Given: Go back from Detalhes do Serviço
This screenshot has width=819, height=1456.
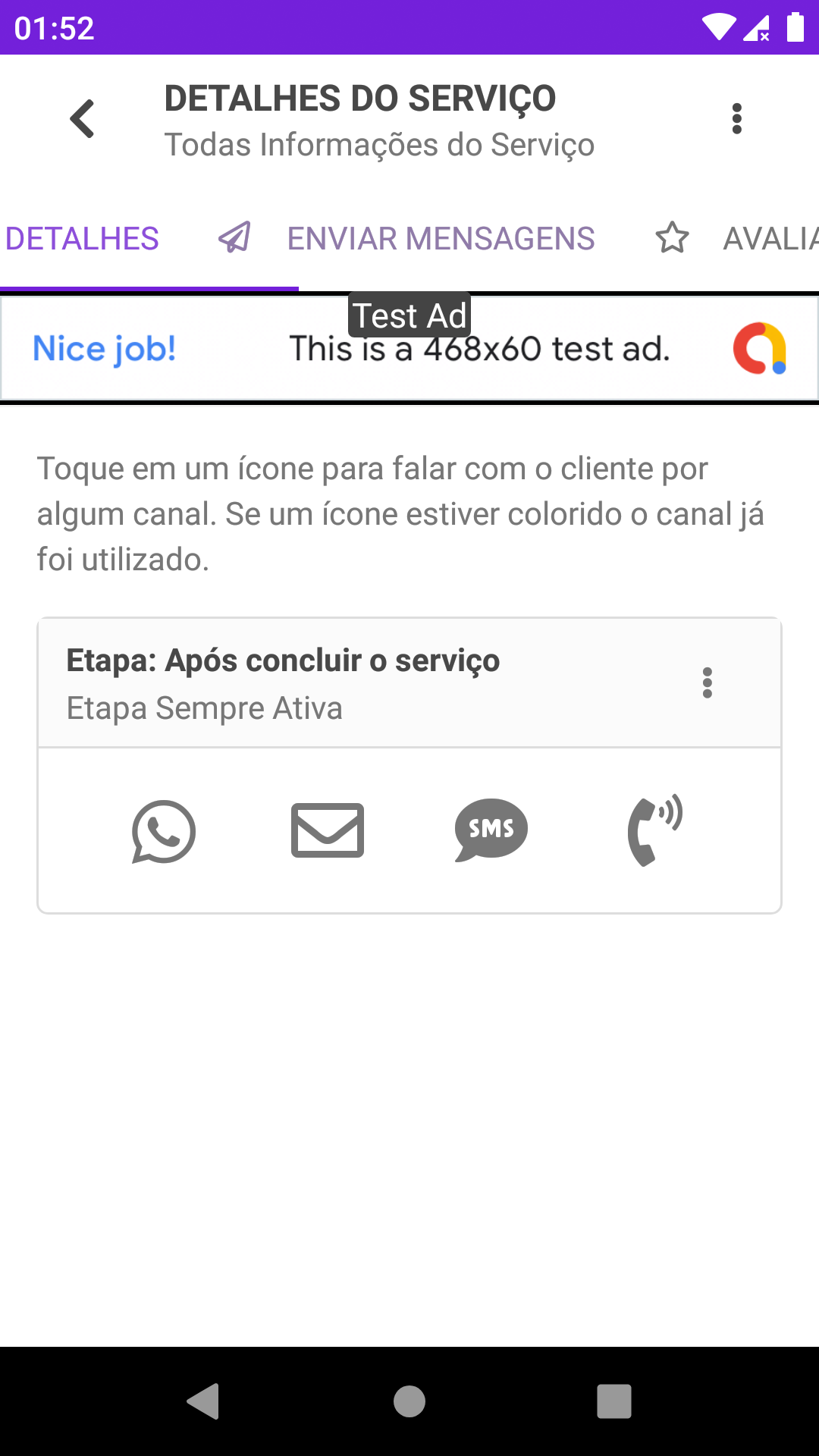Looking at the screenshot, I should tap(82, 119).
